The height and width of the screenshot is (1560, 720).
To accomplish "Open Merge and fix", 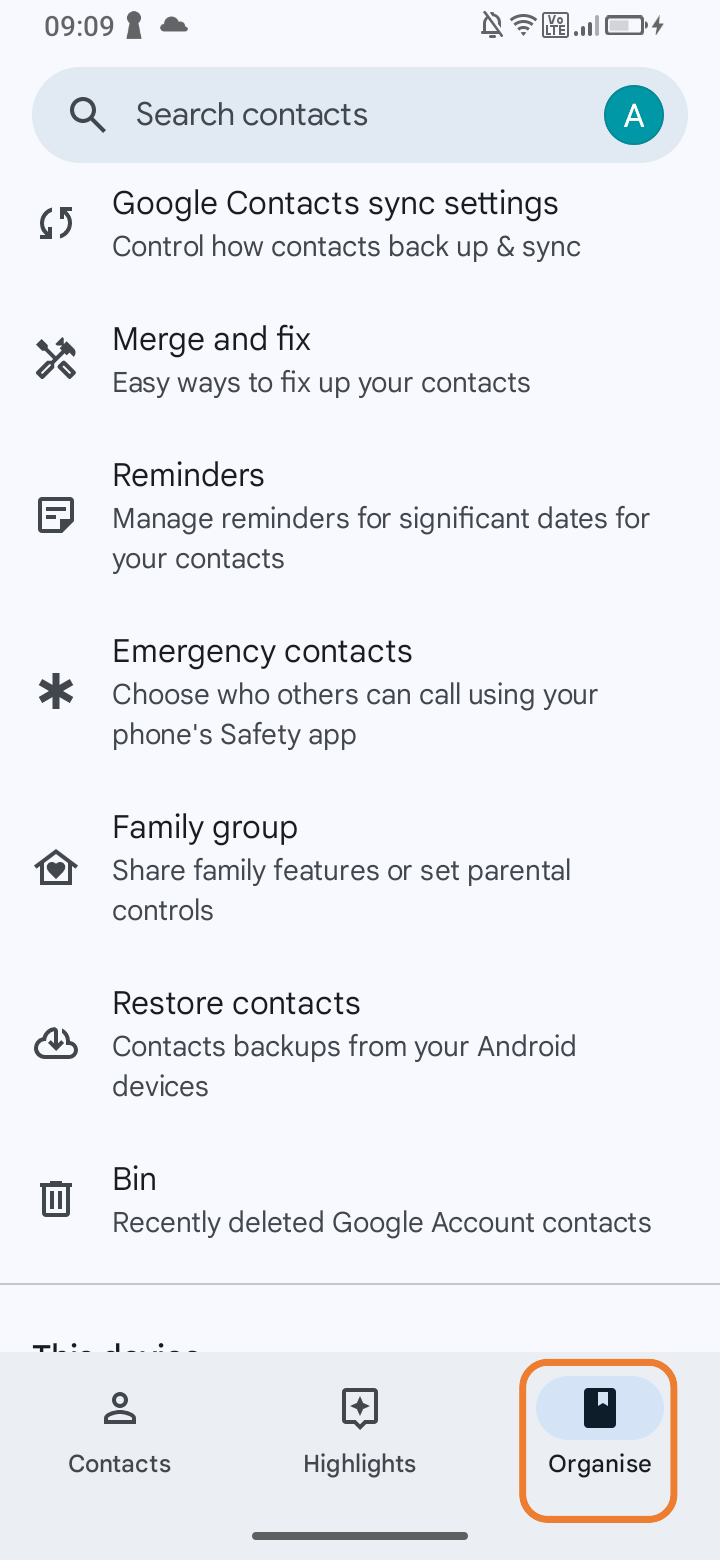I will click(x=320, y=360).
